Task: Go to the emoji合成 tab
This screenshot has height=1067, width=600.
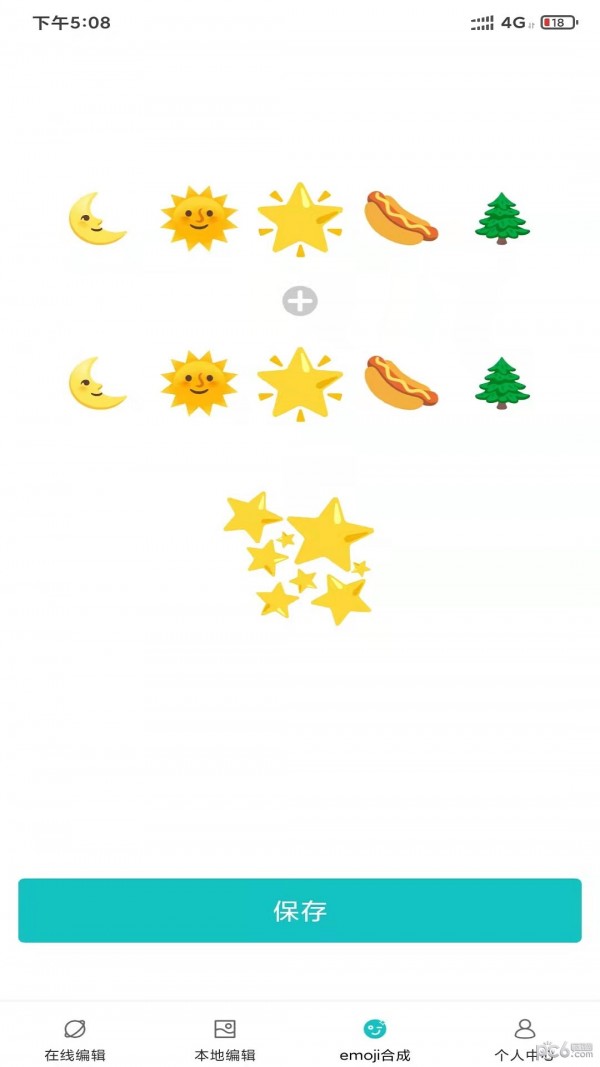Action: (x=375, y=1040)
